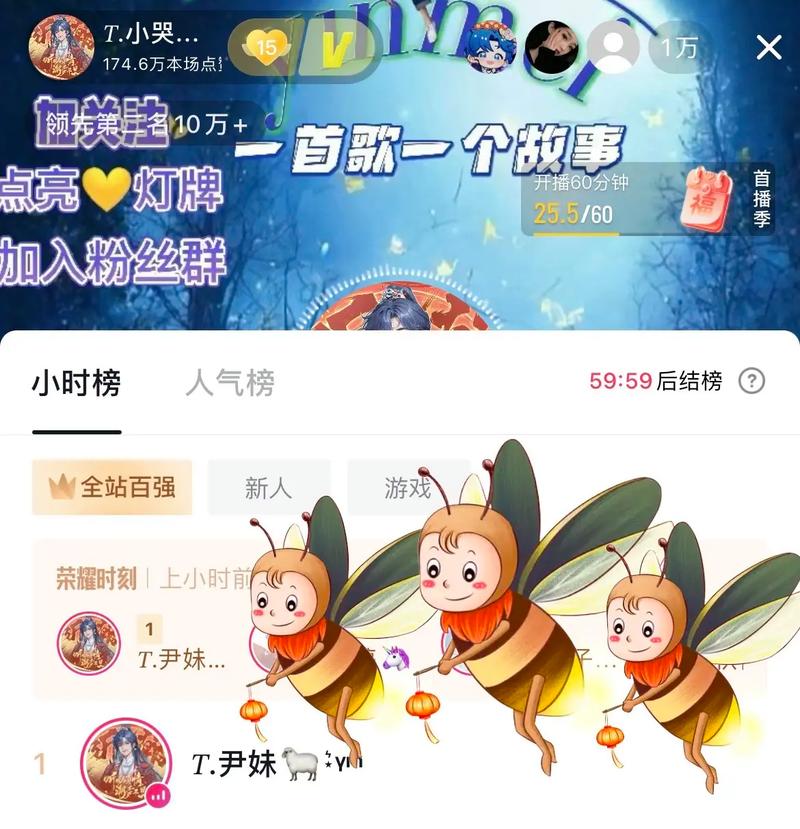The height and width of the screenshot is (829, 800).
Task: Select the 小时榜 tab
Action: (76, 382)
